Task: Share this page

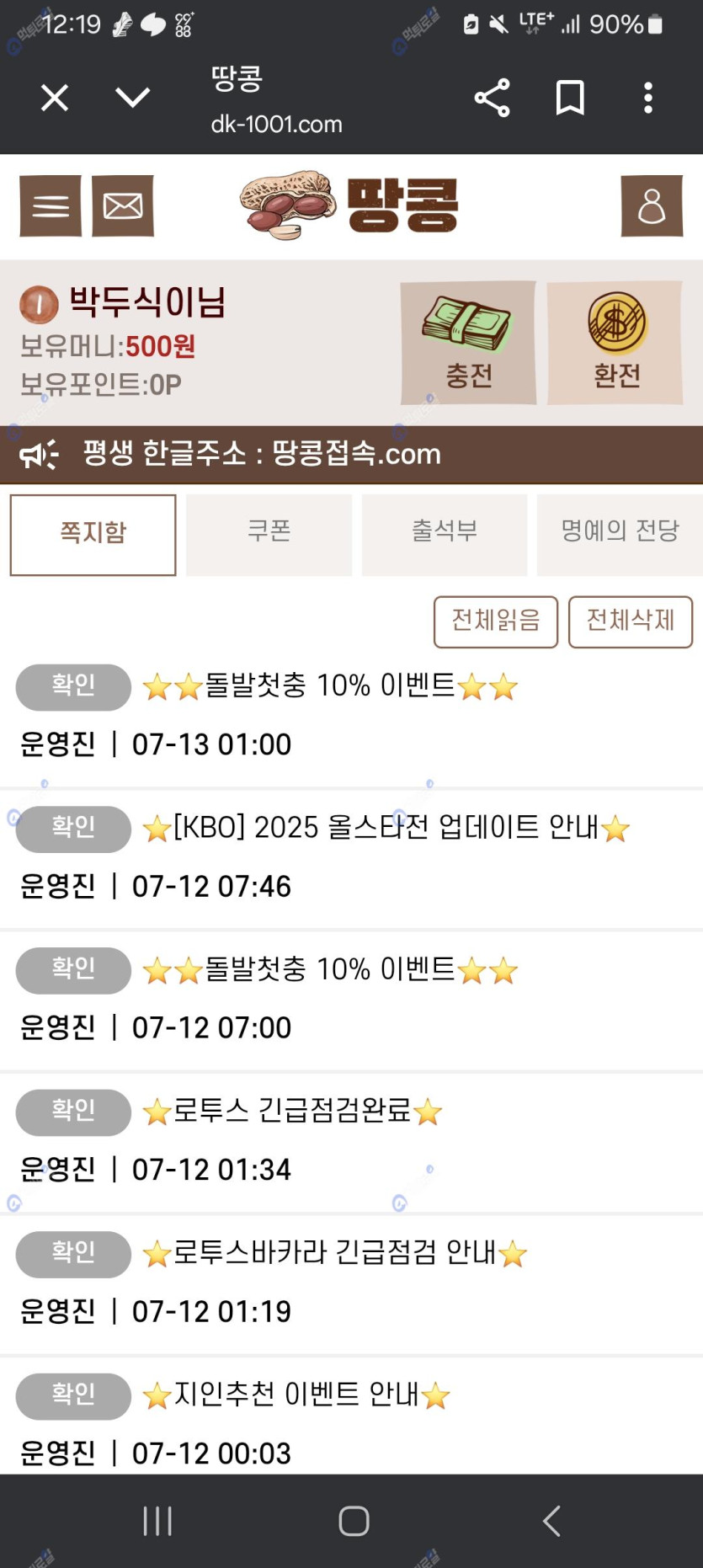Action: coord(492,99)
